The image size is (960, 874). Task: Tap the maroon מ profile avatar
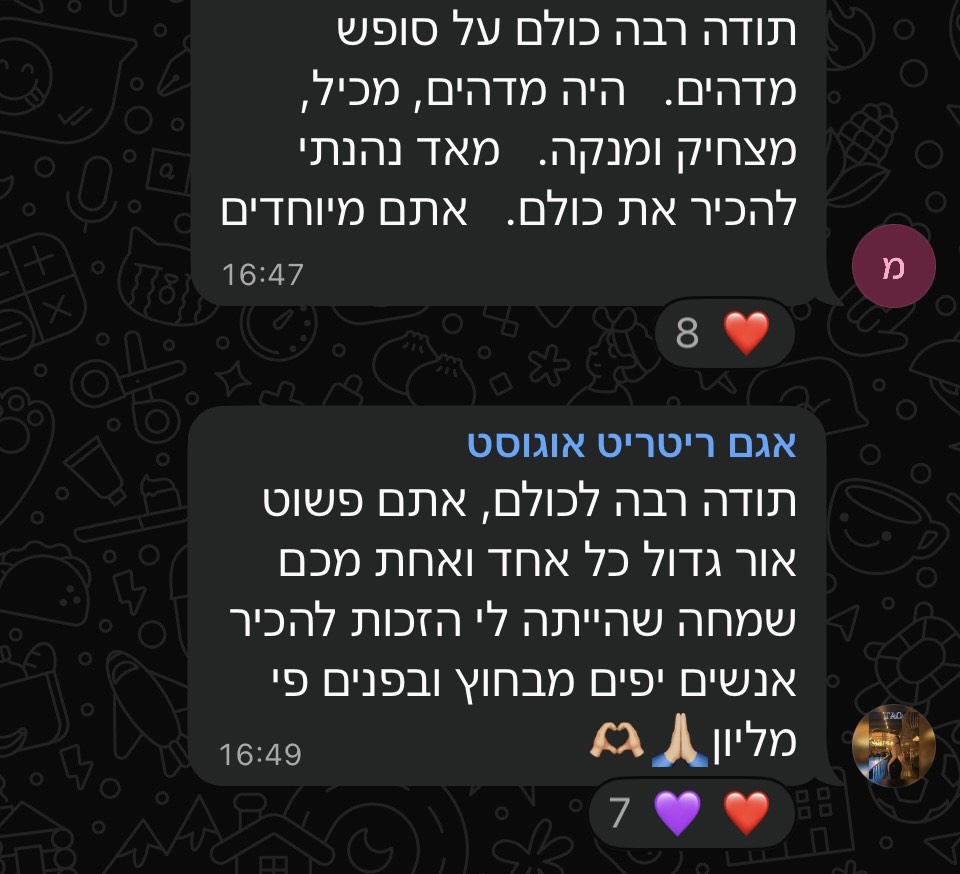(893, 267)
